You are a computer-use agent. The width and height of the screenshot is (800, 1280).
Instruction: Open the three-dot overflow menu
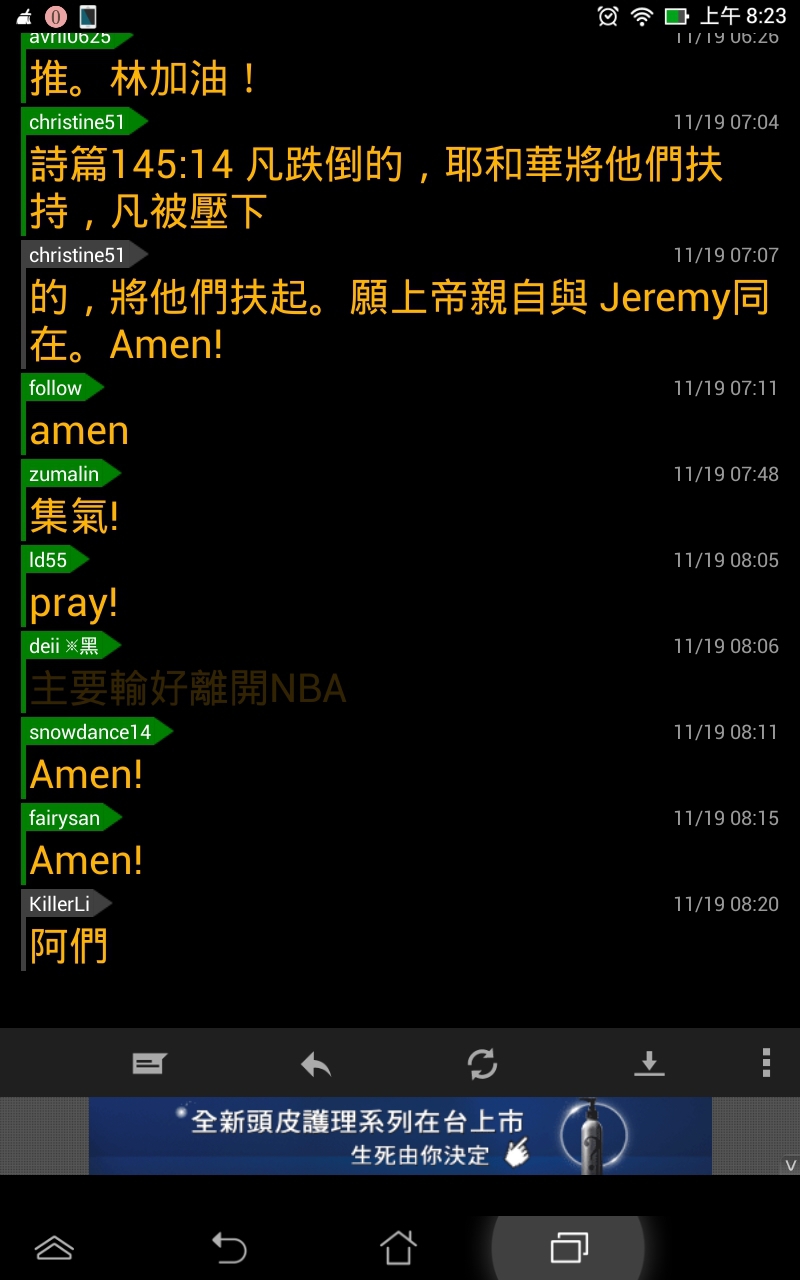click(766, 1063)
